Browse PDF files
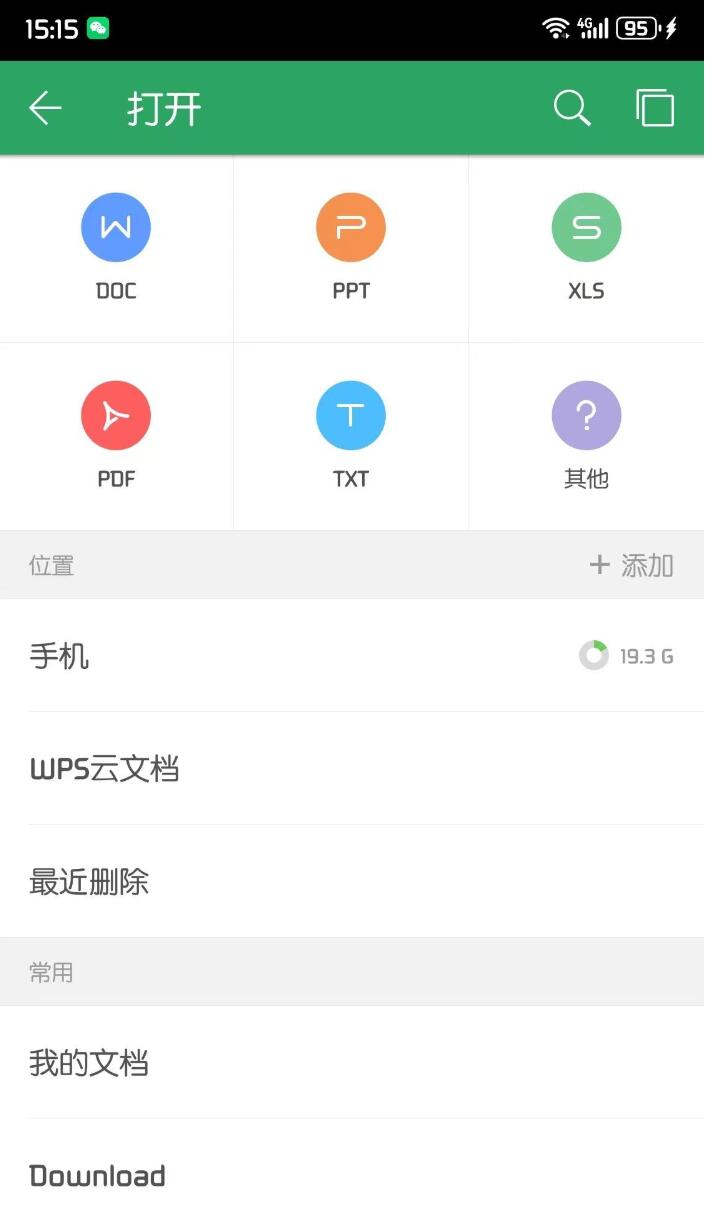 pos(116,436)
